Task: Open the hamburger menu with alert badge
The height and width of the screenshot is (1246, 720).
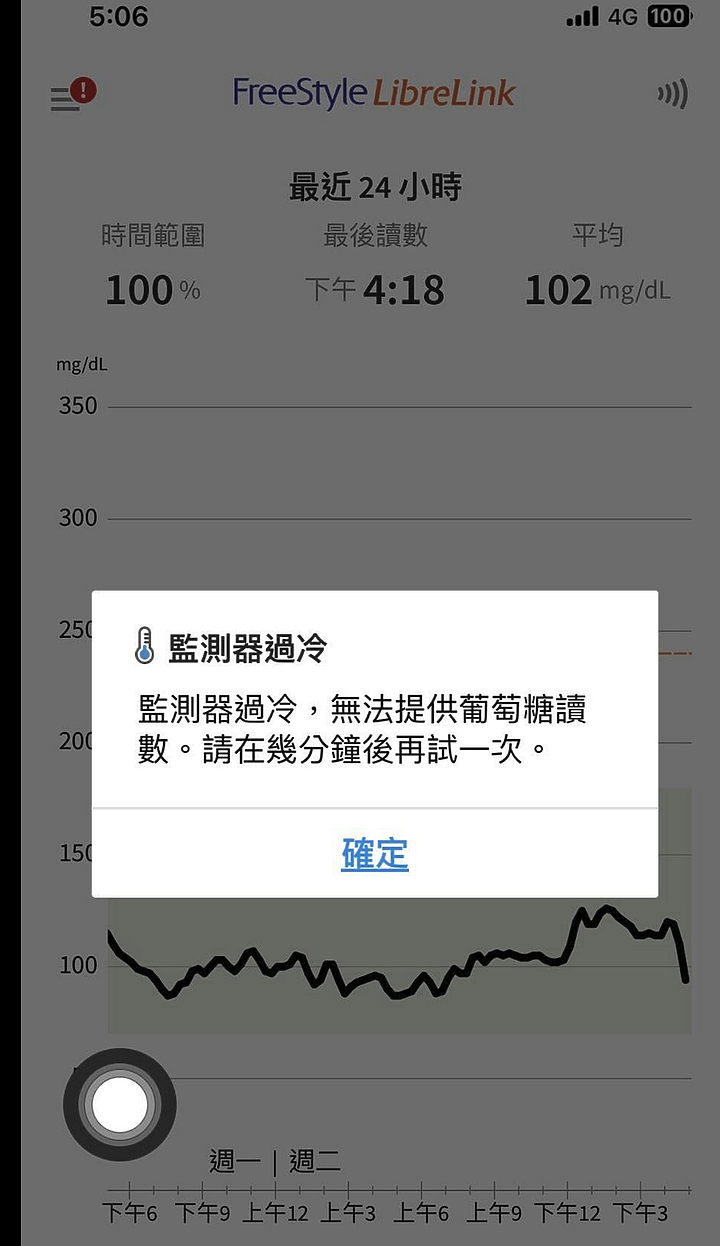Action: [x=68, y=96]
